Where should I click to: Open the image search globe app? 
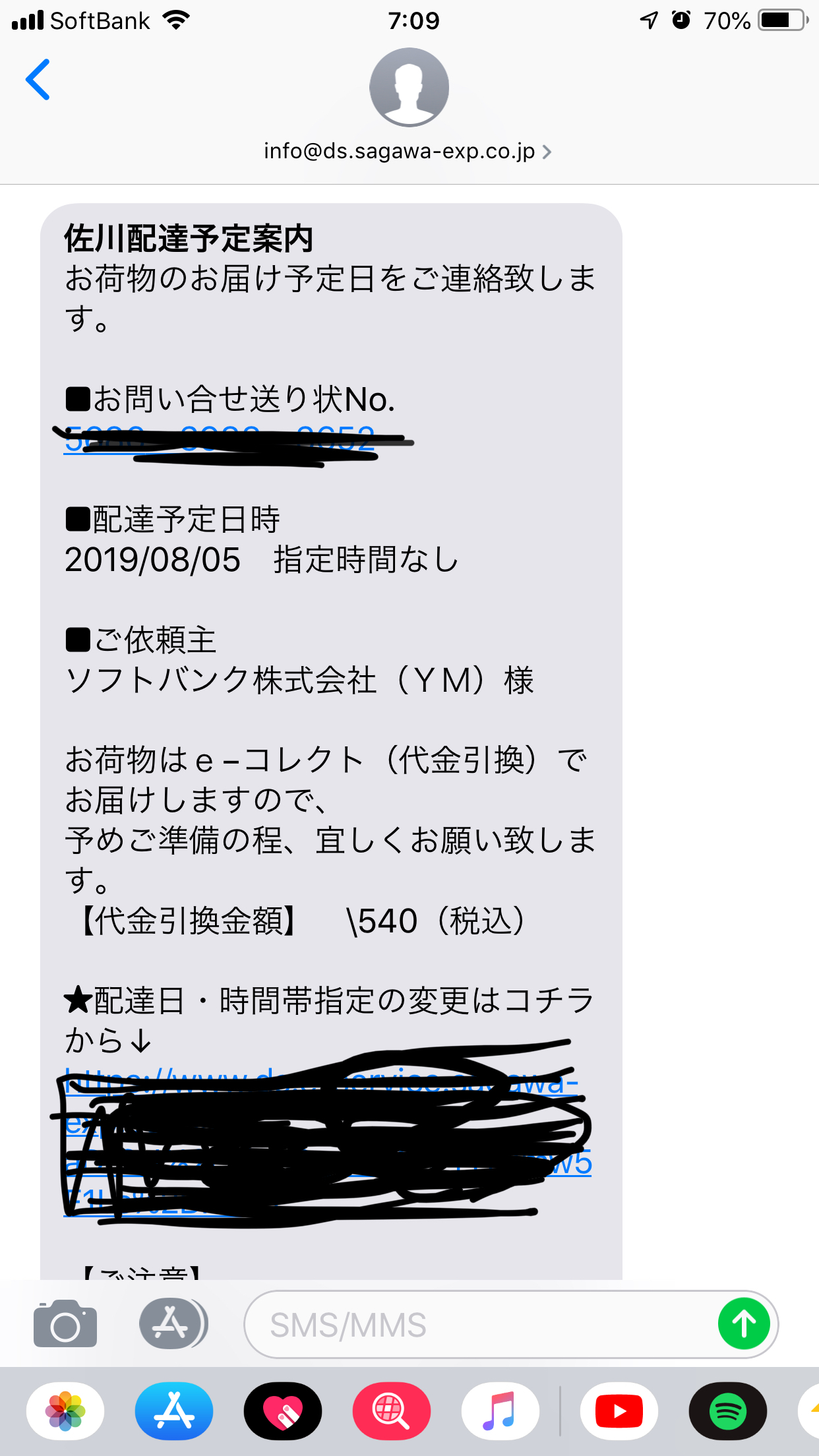(x=392, y=1411)
